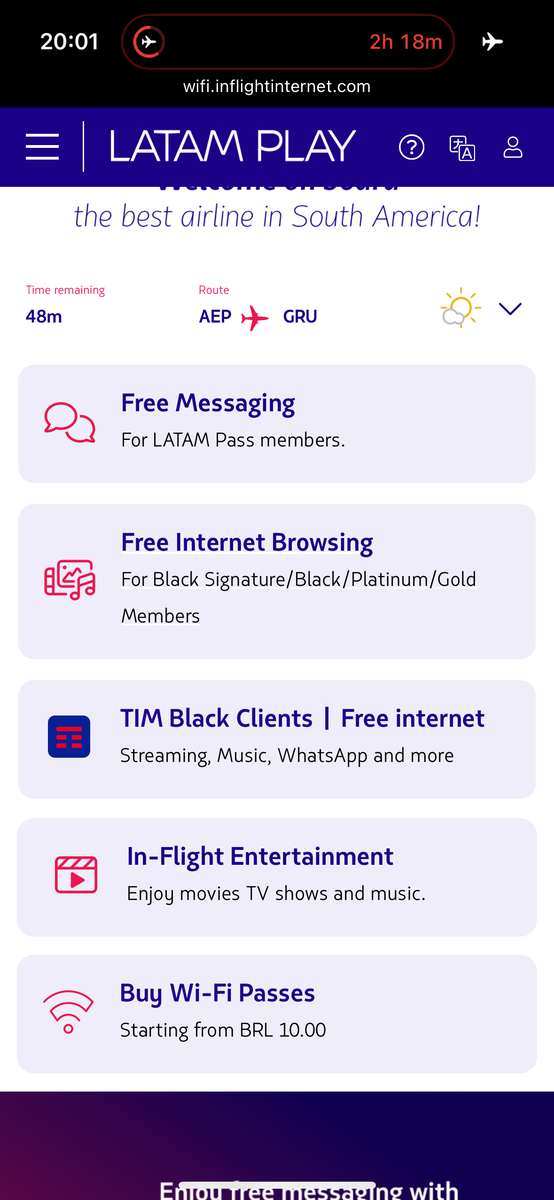Open the user profile icon
Viewport: 554px width, 1200px height.
[x=513, y=147]
